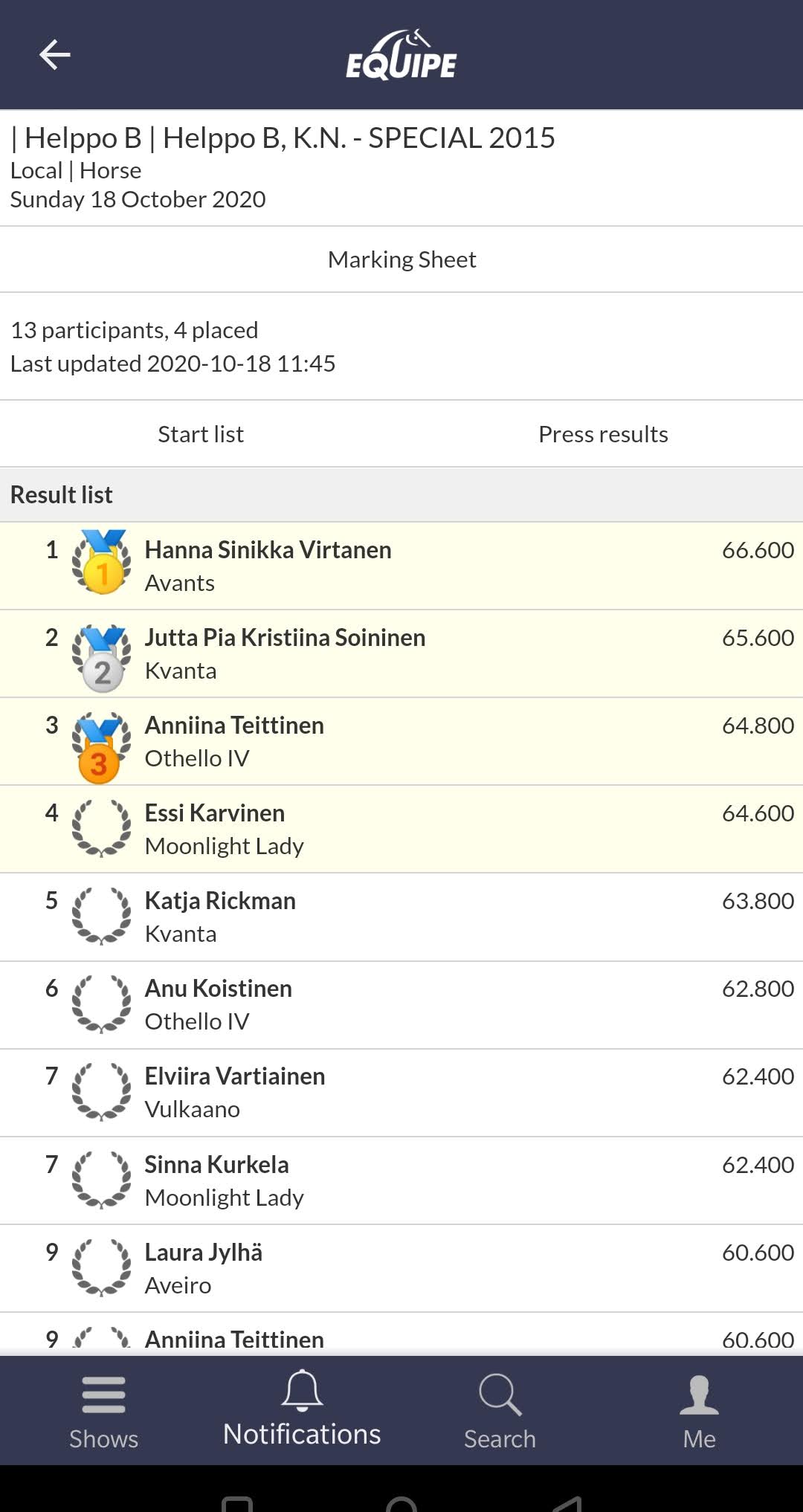Image resolution: width=803 pixels, height=1512 pixels.
Task: Go back using the top-left arrow
Action: tap(54, 55)
